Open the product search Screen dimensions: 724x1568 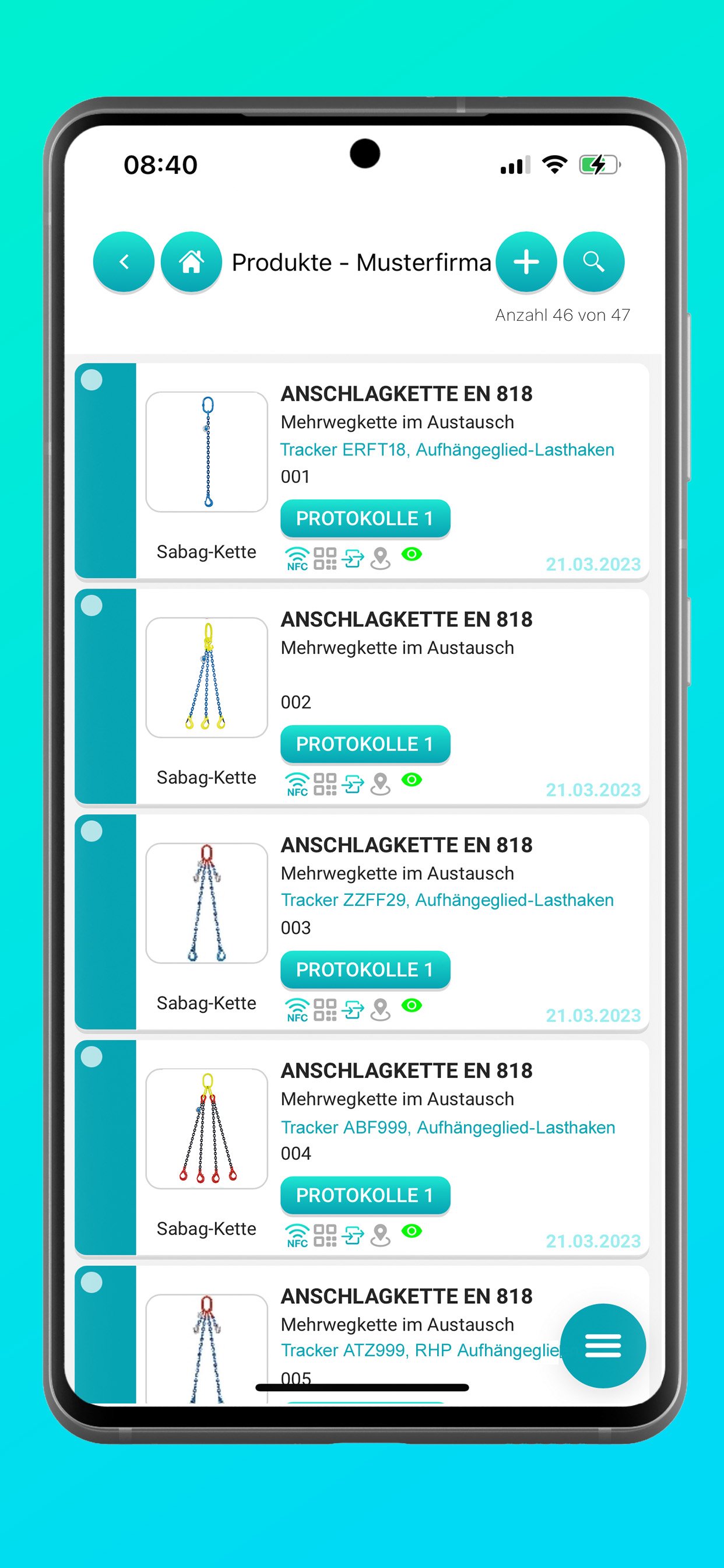[594, 262]
